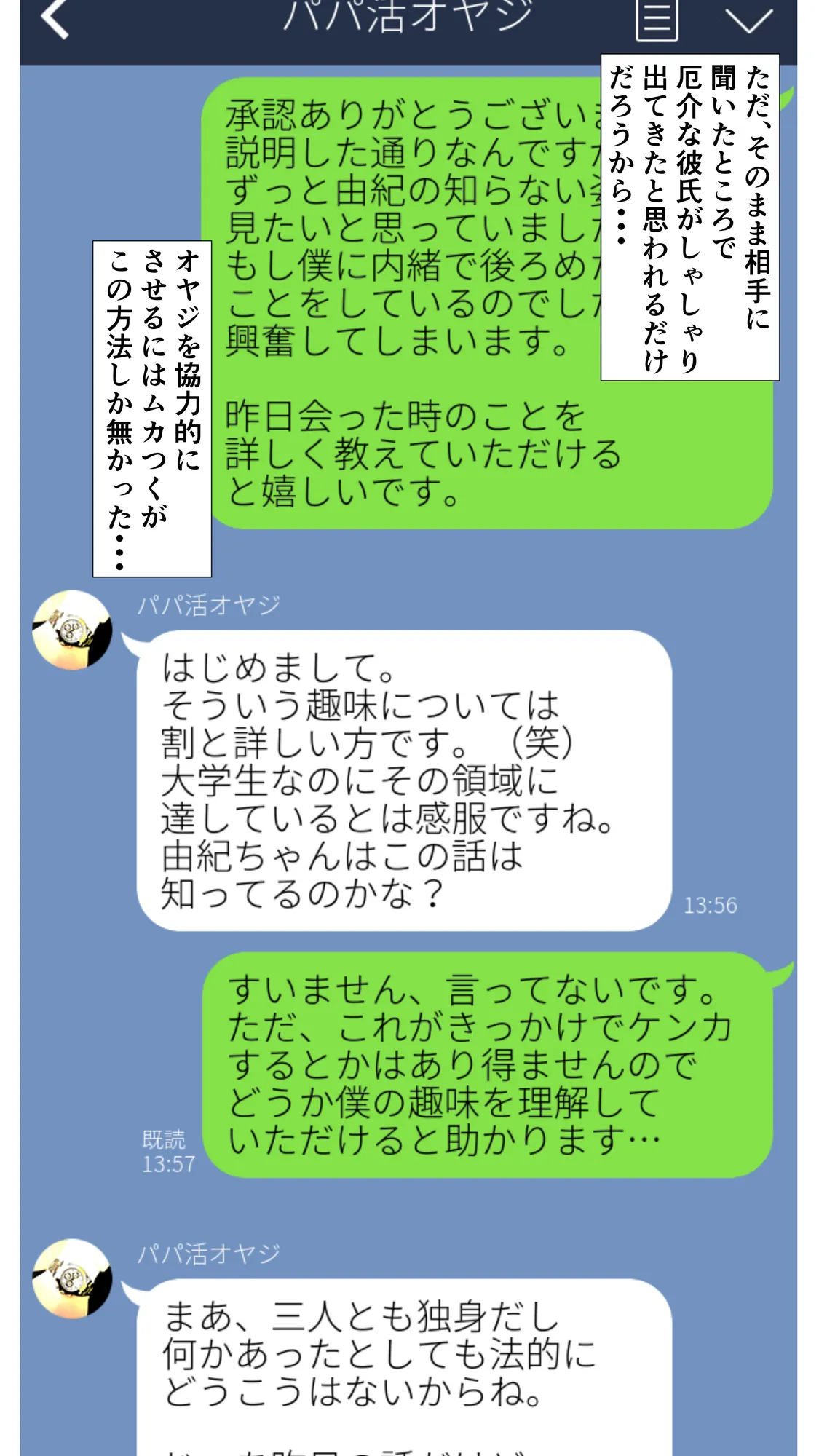Collapse the header using the down chevron
This screenshot has width=819, height=1456.
pos(748,20)
